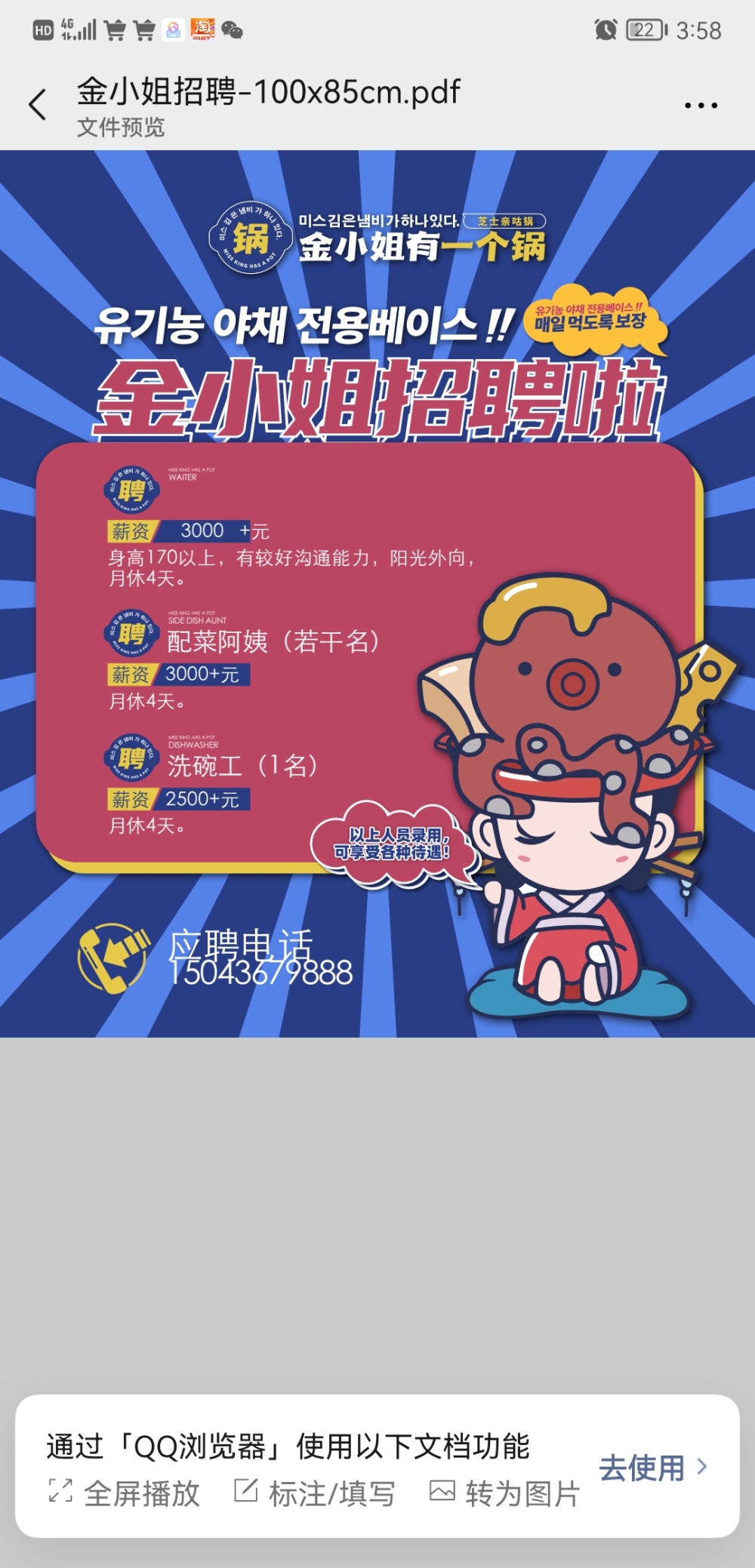This screenshot has height=1568, width=755.
Task: Go back from the file preview
Action: point(38,104)
